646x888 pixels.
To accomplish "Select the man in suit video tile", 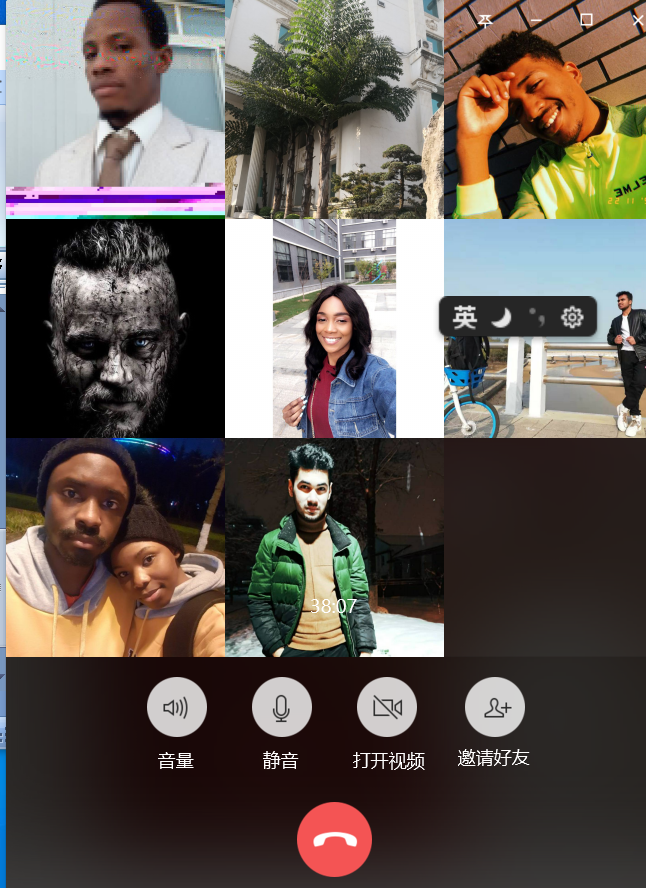I will 115,100.
